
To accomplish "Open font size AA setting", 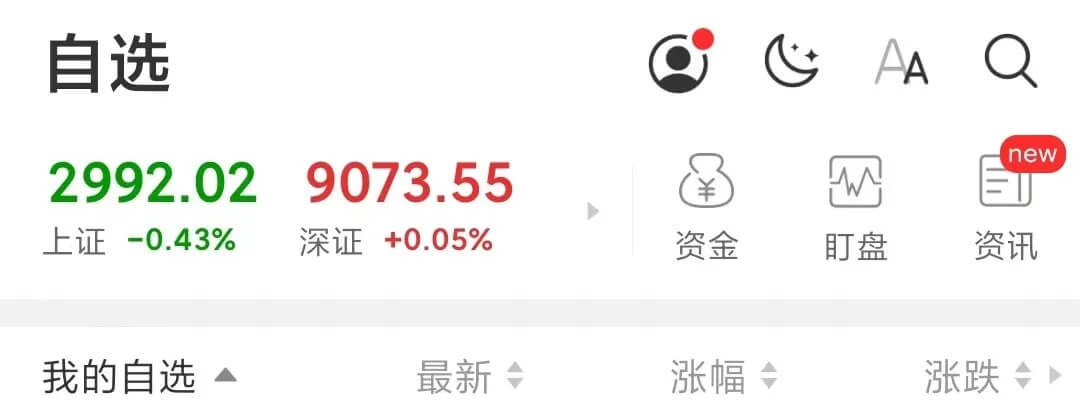I will 902,63.
